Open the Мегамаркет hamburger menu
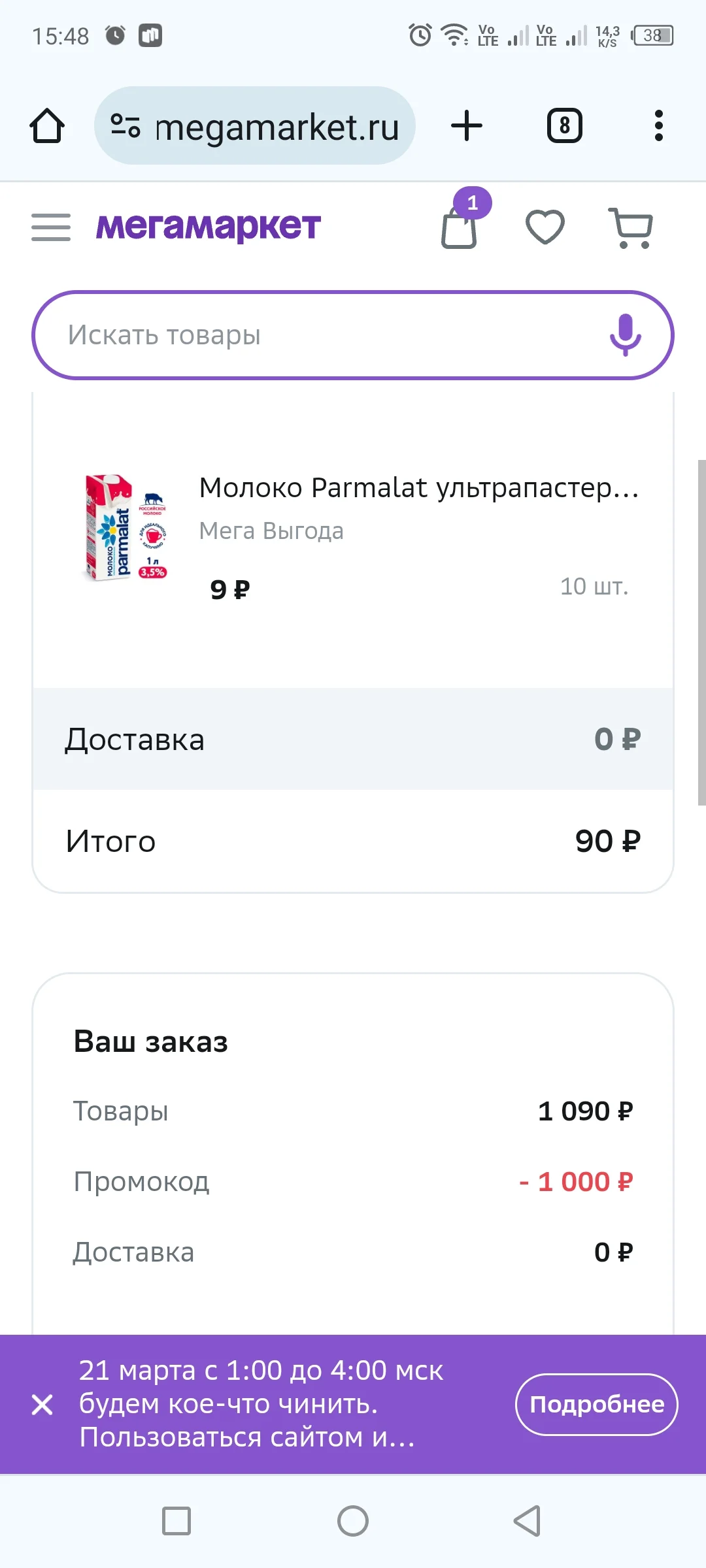Image resolution: width=706 pixels, height=1568 pixels. [x=50, y=227]
